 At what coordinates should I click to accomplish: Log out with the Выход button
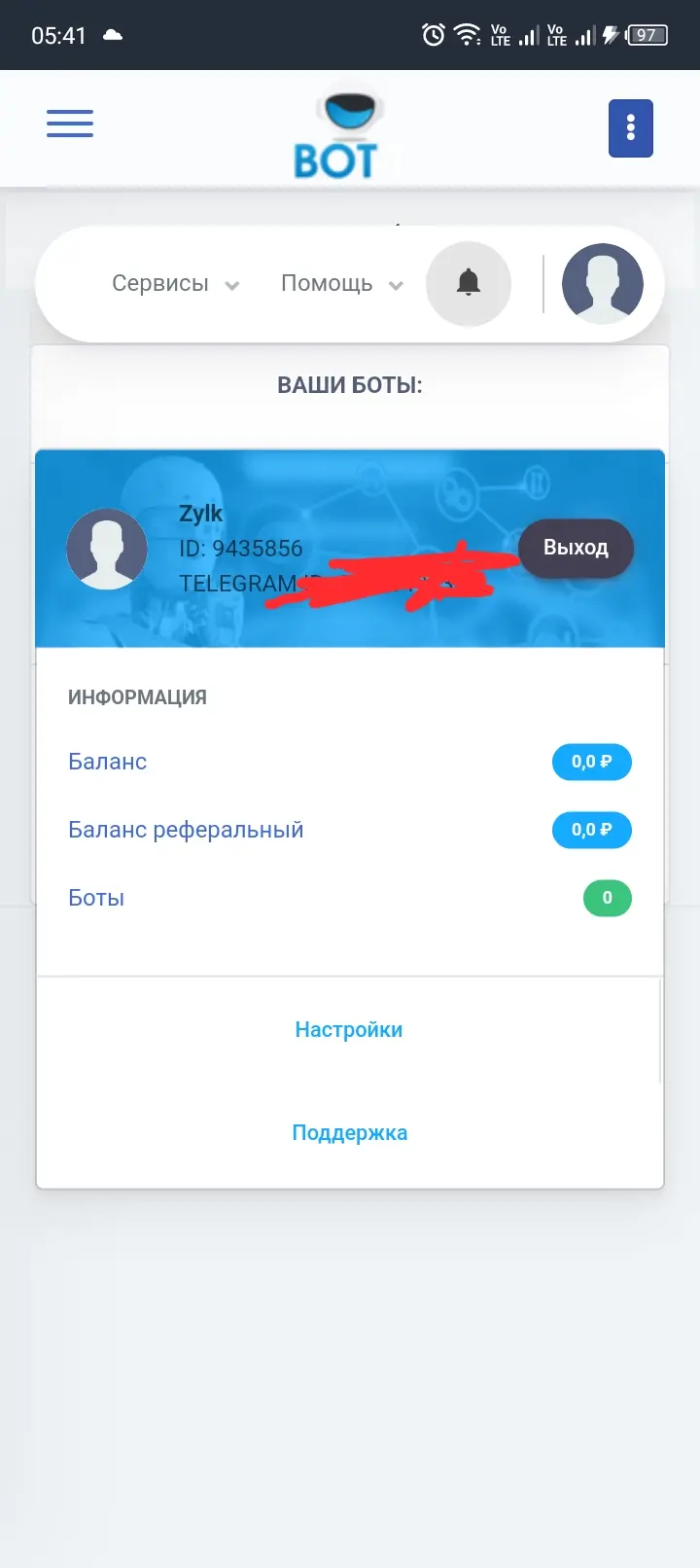(576, 548)
